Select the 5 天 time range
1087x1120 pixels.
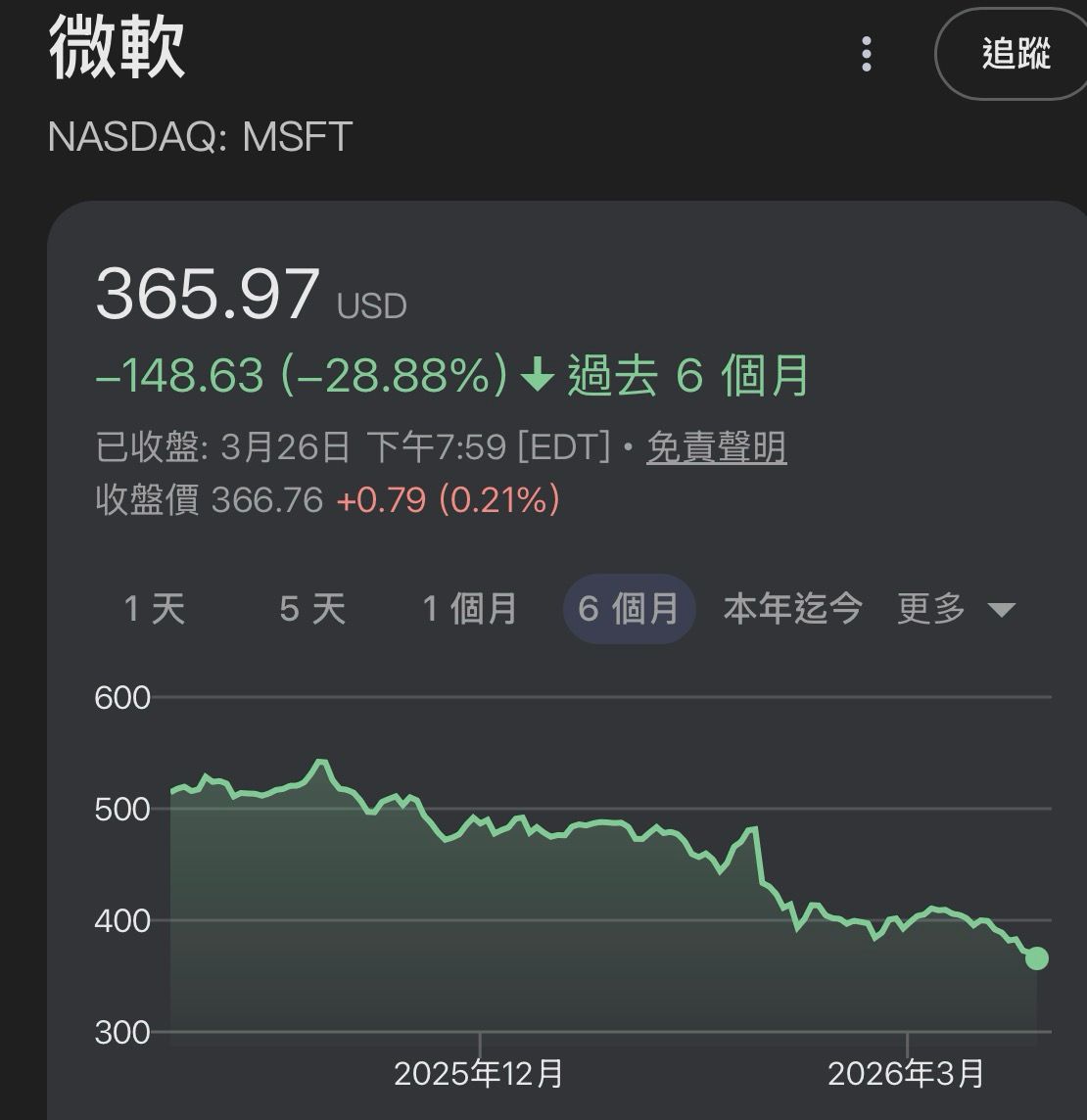[x=312, y=609]
